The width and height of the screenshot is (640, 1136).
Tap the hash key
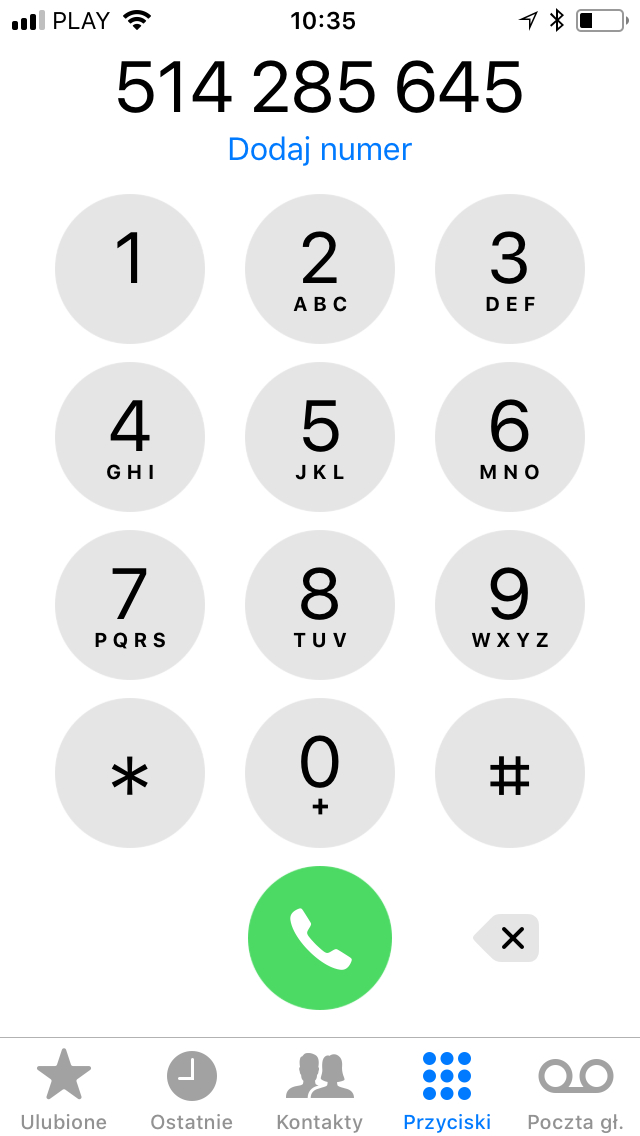coord(510,773)
